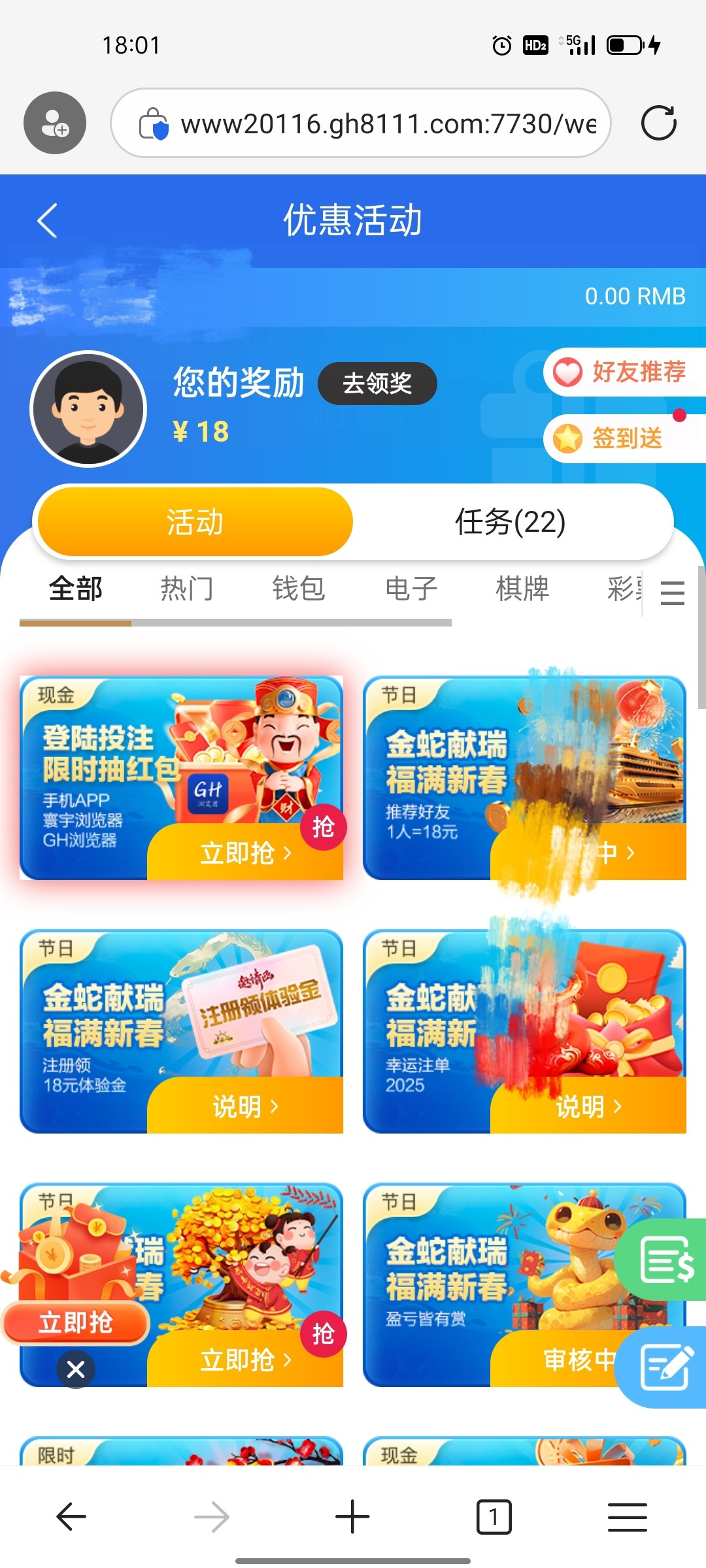Screen dimensions: 706x1568
Task: Dismiss the floating red envelope popup
Action: coord(76,1369)
